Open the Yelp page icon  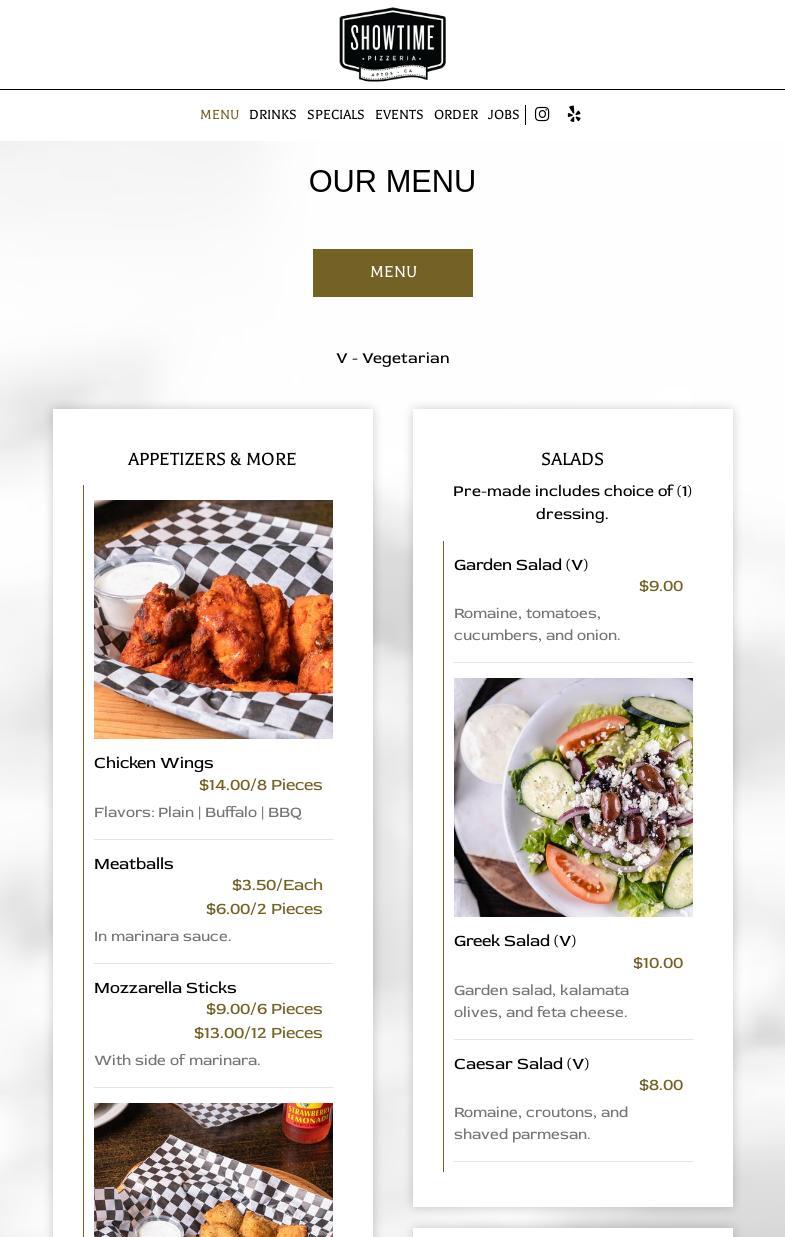tap(574, 114)
